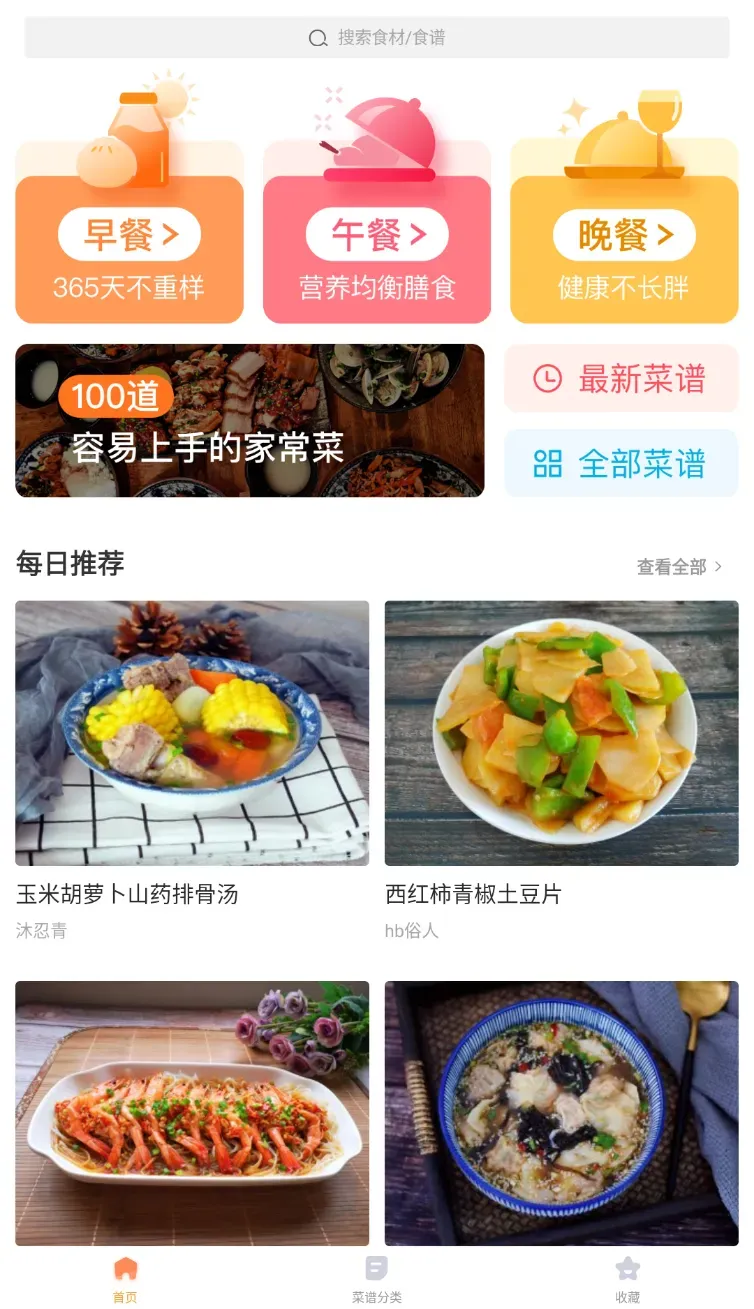754x1309 pixels.
Task: Switch to the 菜谱分类 tab
Action: pyautogui.click(x=377, y=1279)
